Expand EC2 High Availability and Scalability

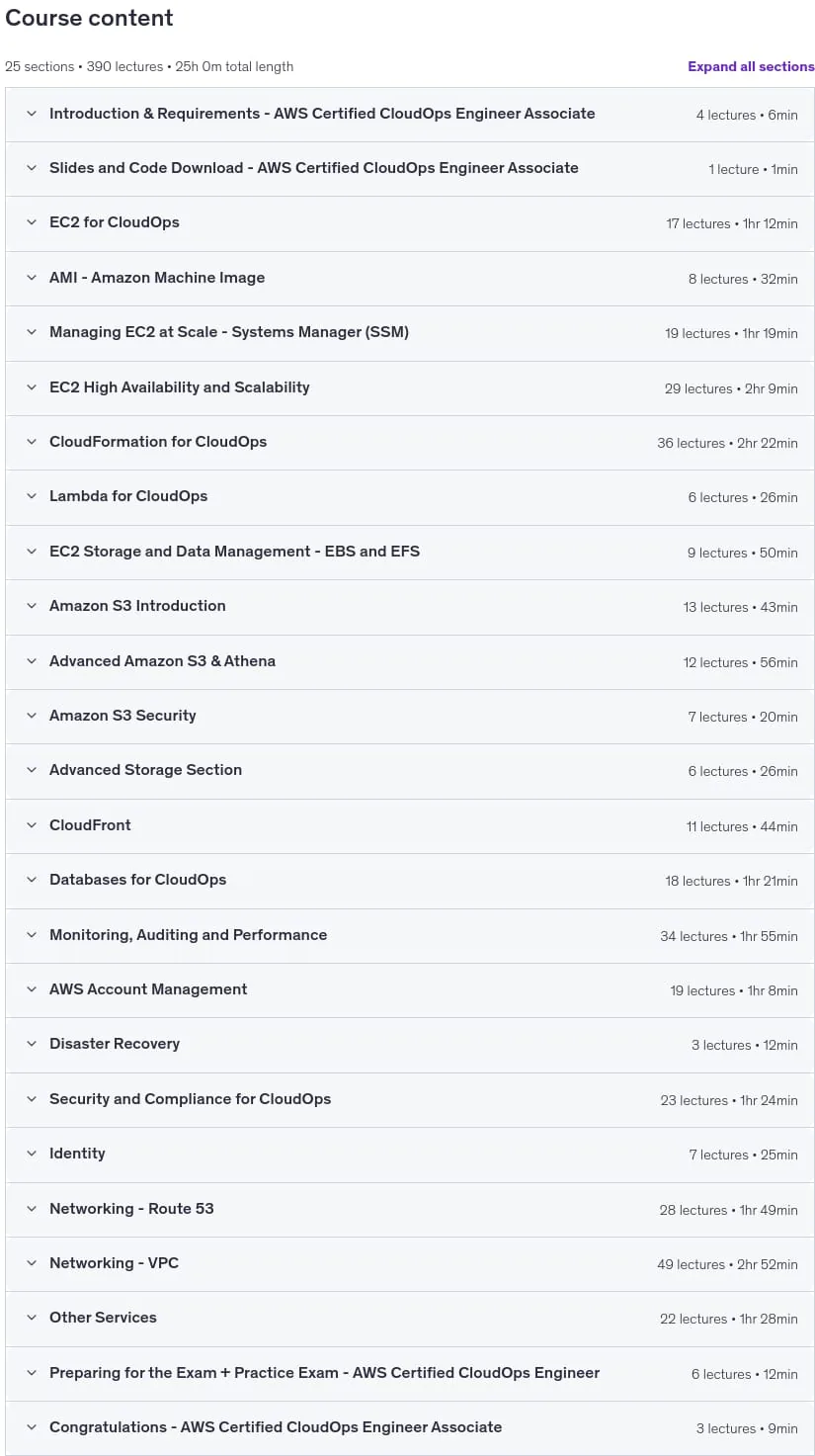pos(410,388)
